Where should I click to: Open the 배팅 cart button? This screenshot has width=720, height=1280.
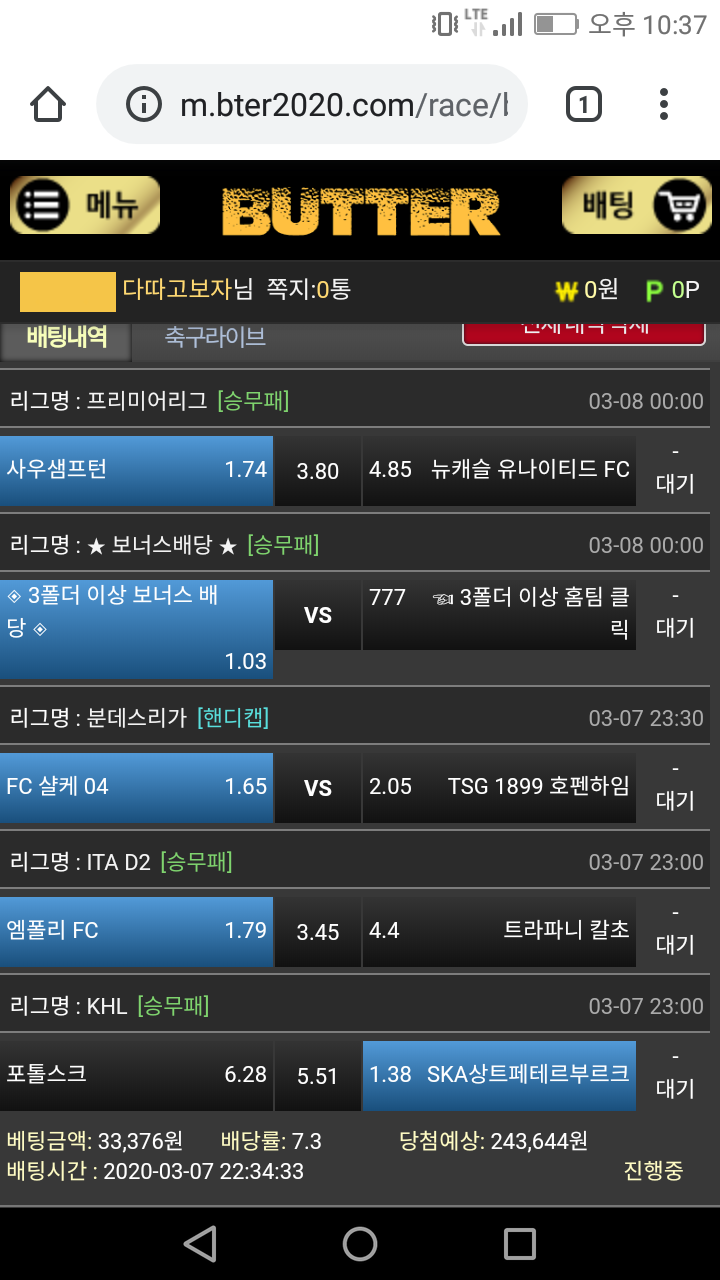pos(636,205)
